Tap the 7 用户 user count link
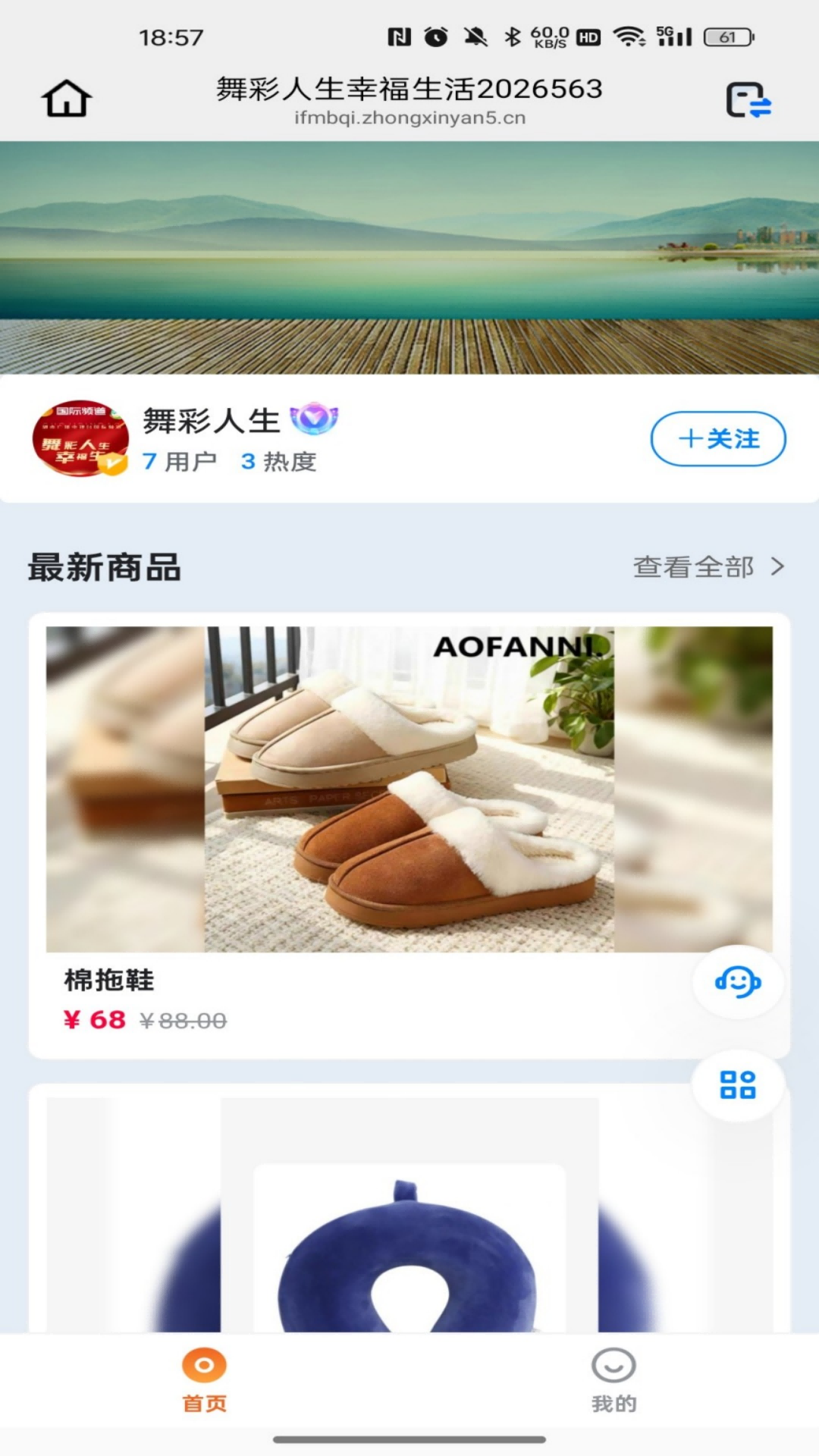This screenshot has width=819, height=1456. click(180, 460)
